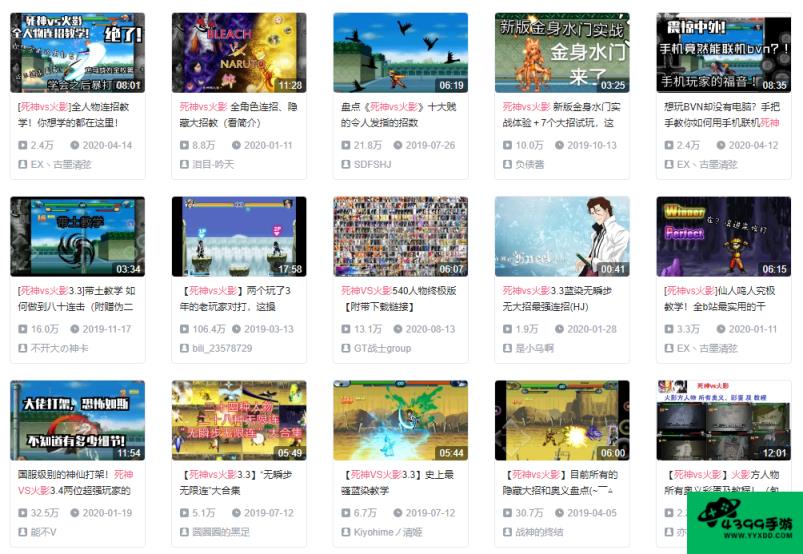Open the 手机联机bvn tutorial video
The width and height of the screenshot is (803, 554).
pyautogui.click(x=723, y=53)
